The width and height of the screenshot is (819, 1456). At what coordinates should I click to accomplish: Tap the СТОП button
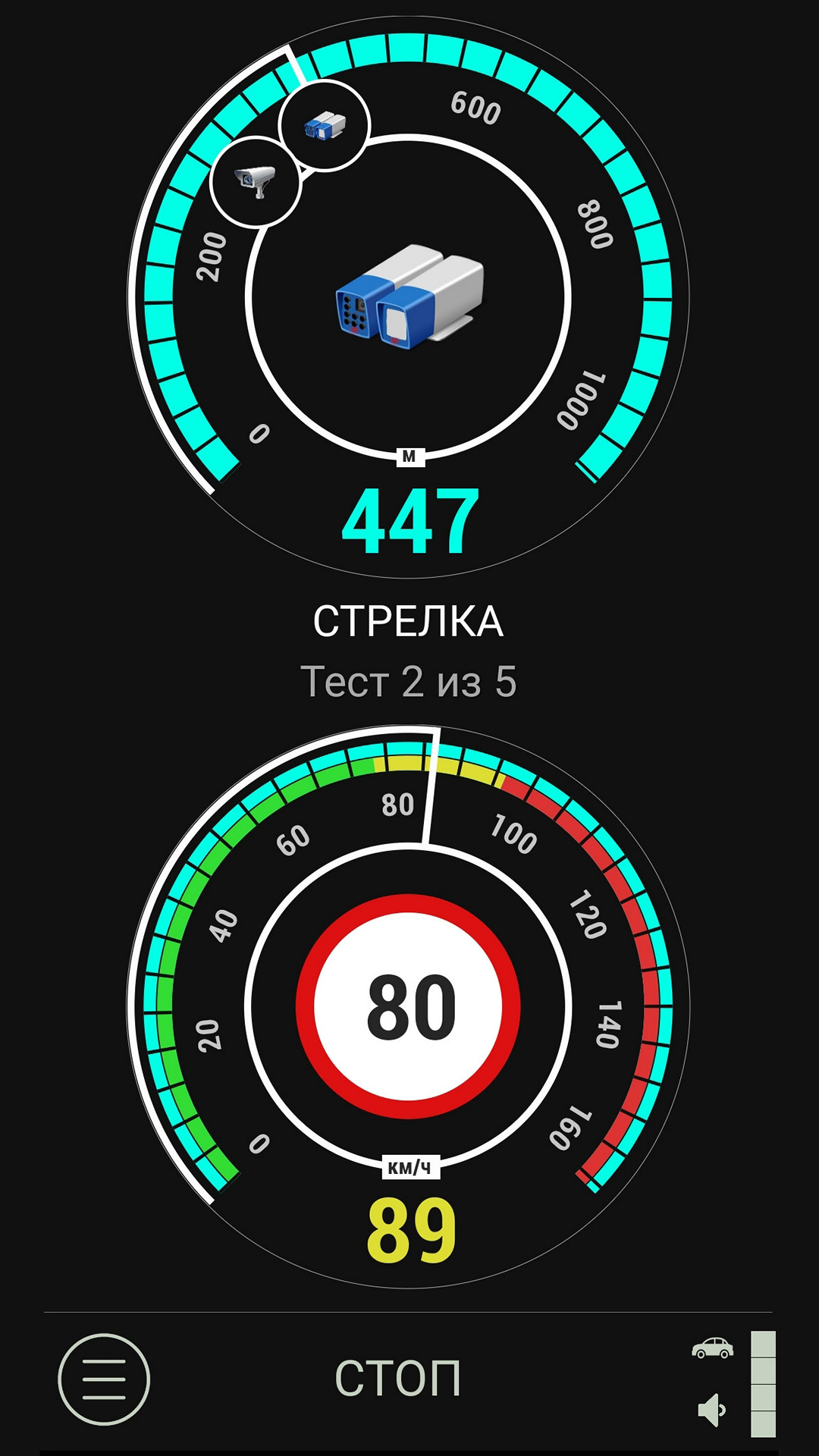(x=398, y=1378)
